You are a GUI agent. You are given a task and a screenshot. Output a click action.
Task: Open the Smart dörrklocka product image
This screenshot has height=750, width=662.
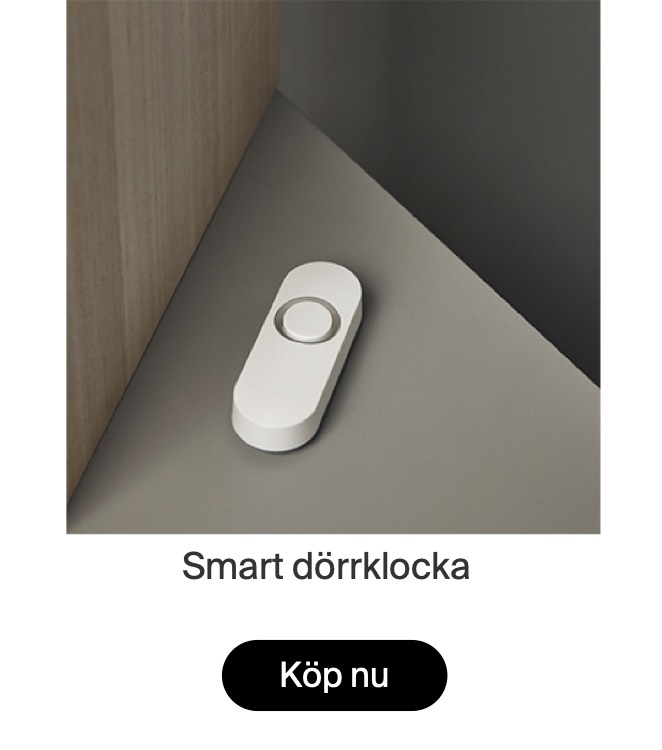[x=333, y=267]
